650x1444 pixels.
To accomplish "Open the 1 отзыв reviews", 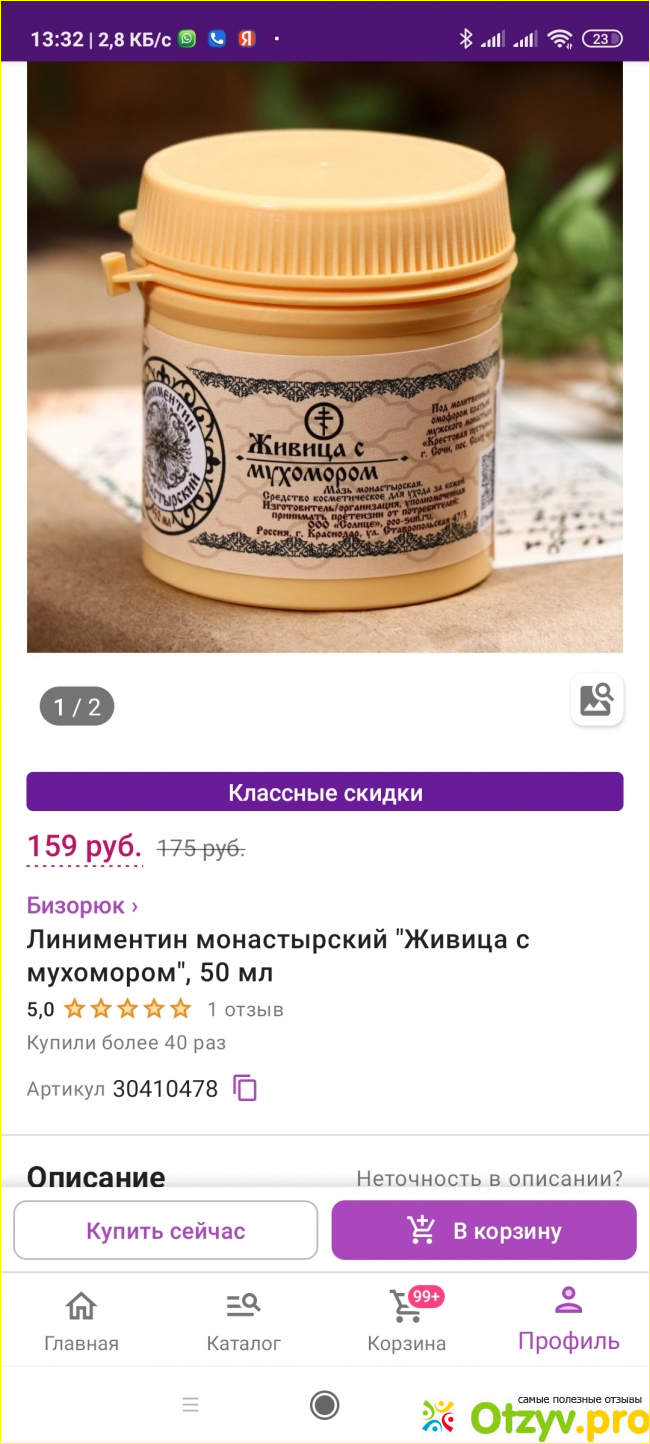I will pos(245,1009).
